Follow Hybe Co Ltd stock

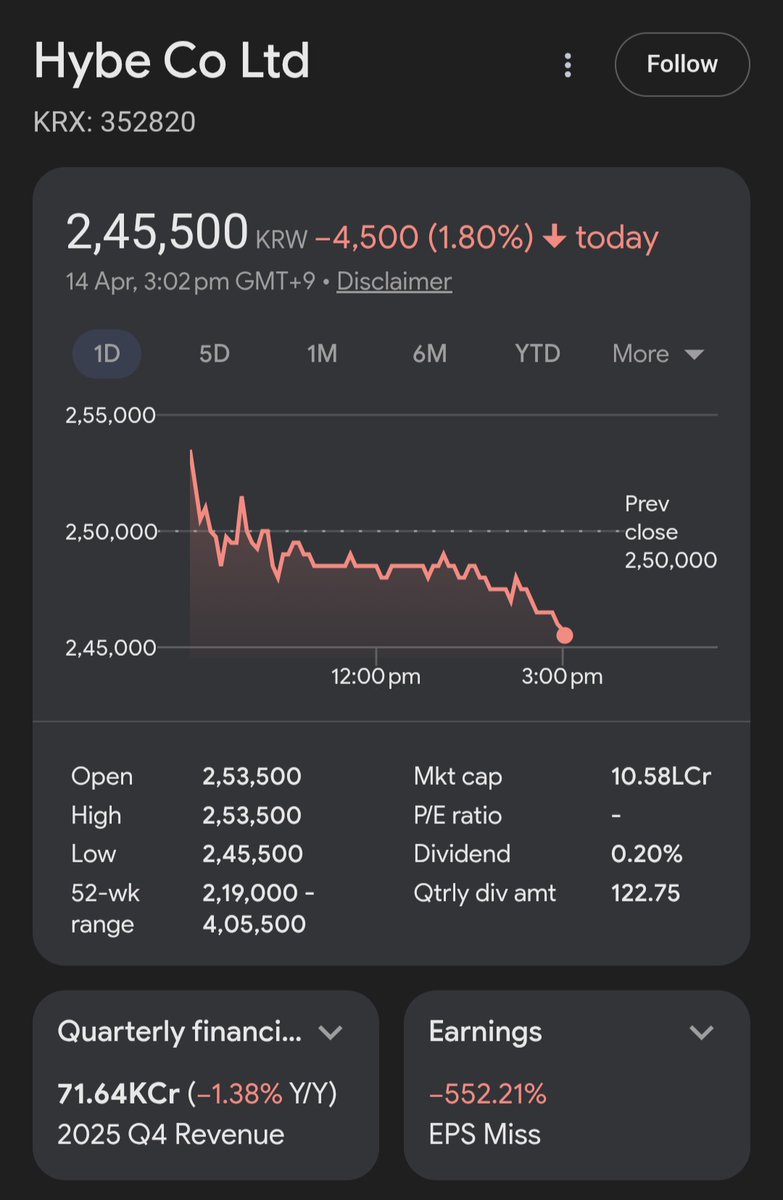(x=682, y=65)
